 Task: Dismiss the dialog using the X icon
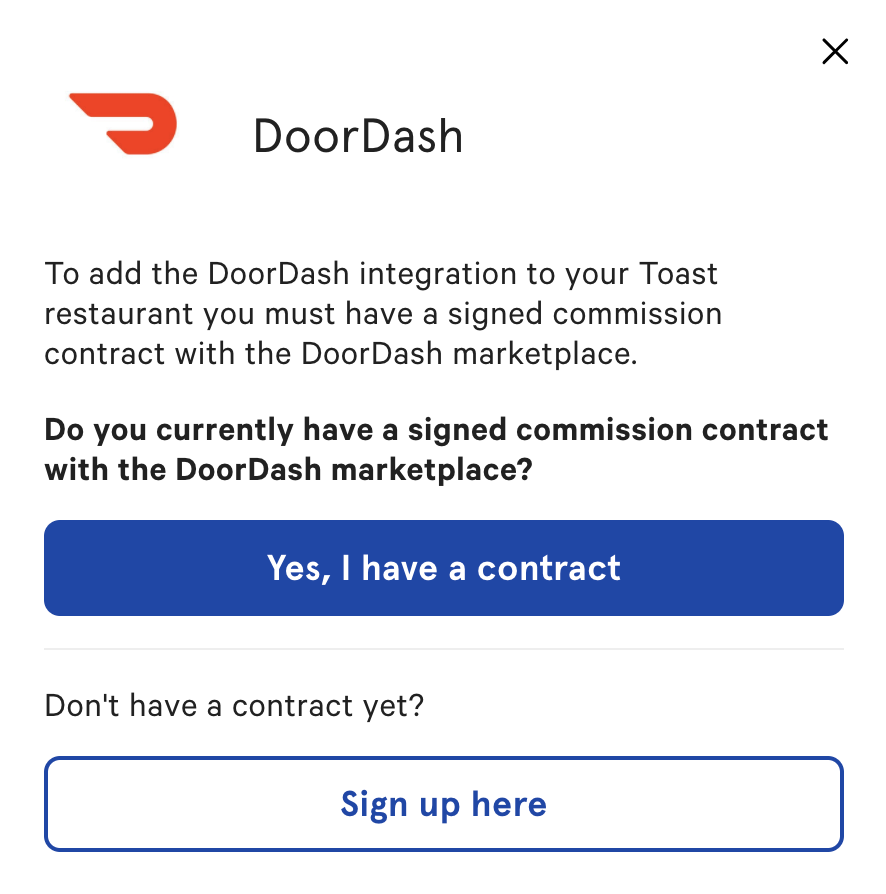pyautogui.click(x=835, y=51)
